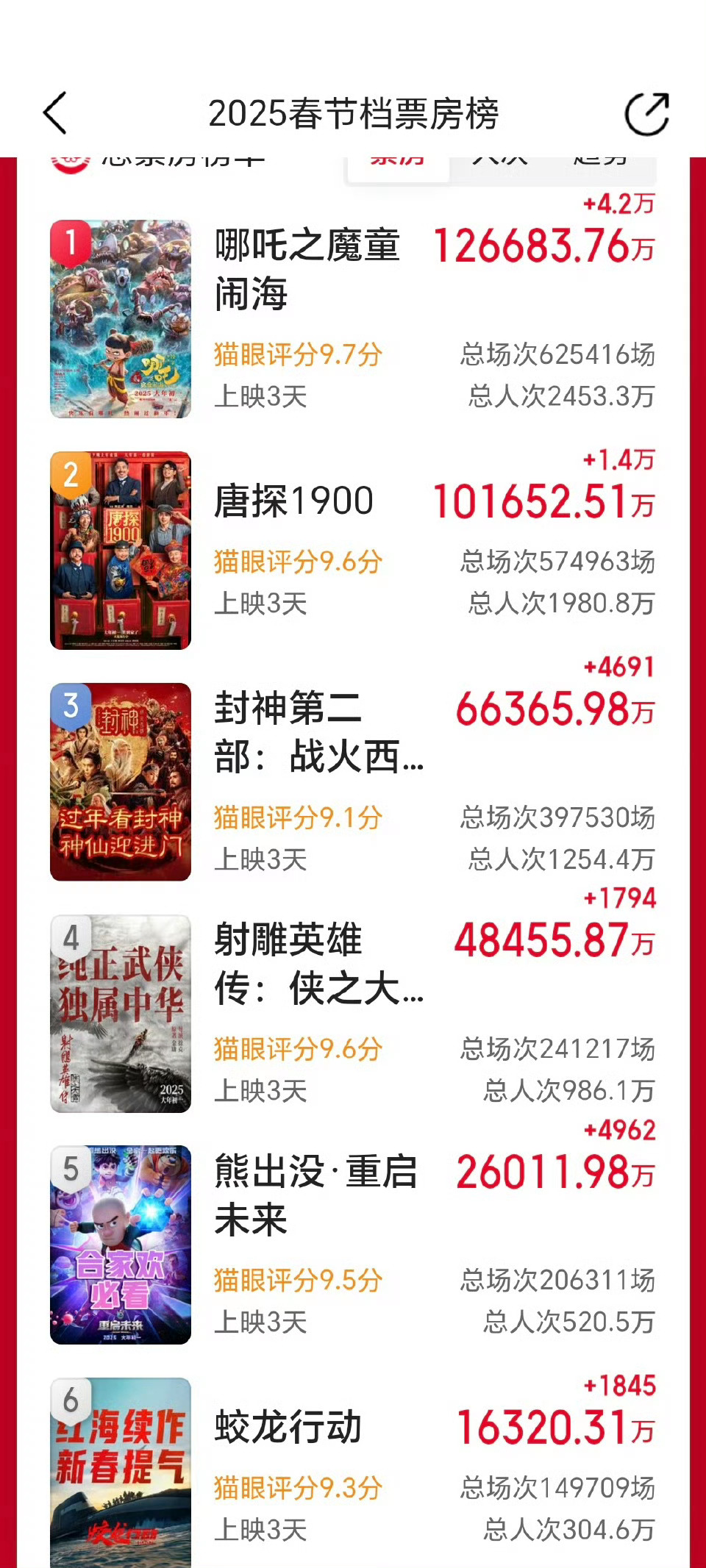This screenshot has height=1568, width=706.
Task: Share the 2025春节档票房榜 page
Action: (x=646, y=115)
